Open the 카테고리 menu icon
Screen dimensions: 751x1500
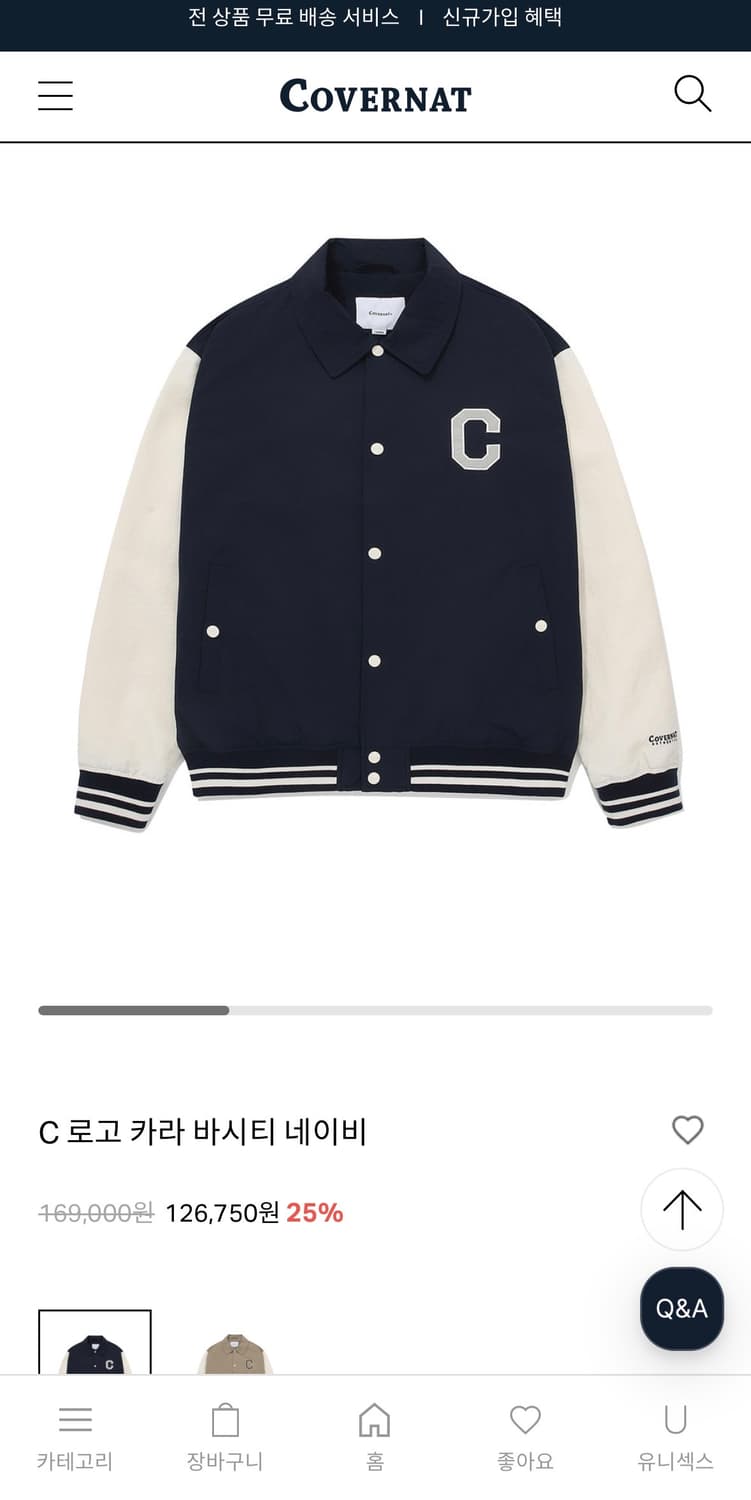pos(75,1420)
